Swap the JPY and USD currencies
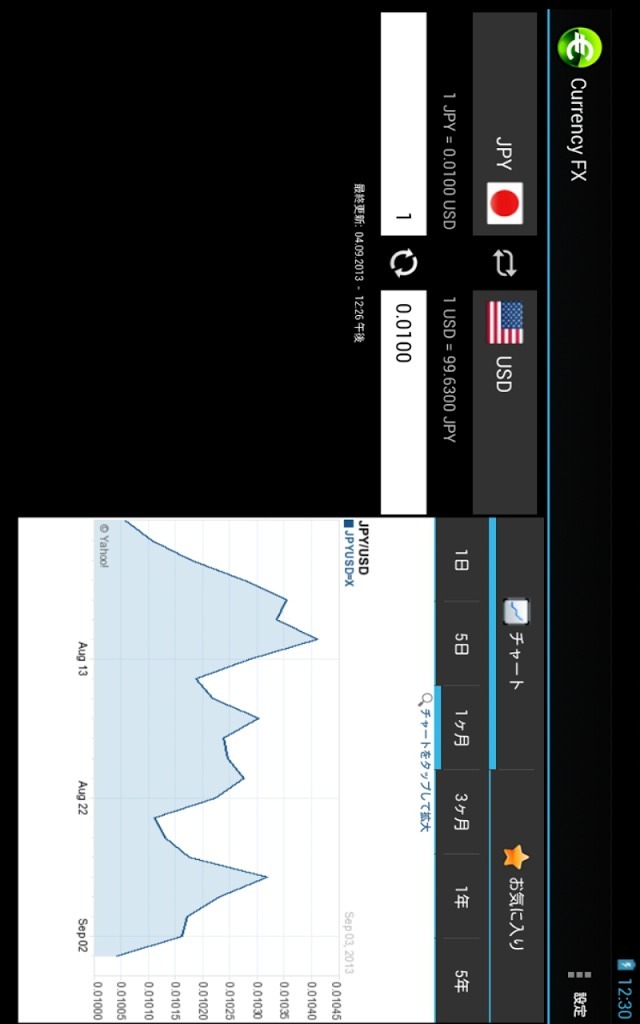 504,263
